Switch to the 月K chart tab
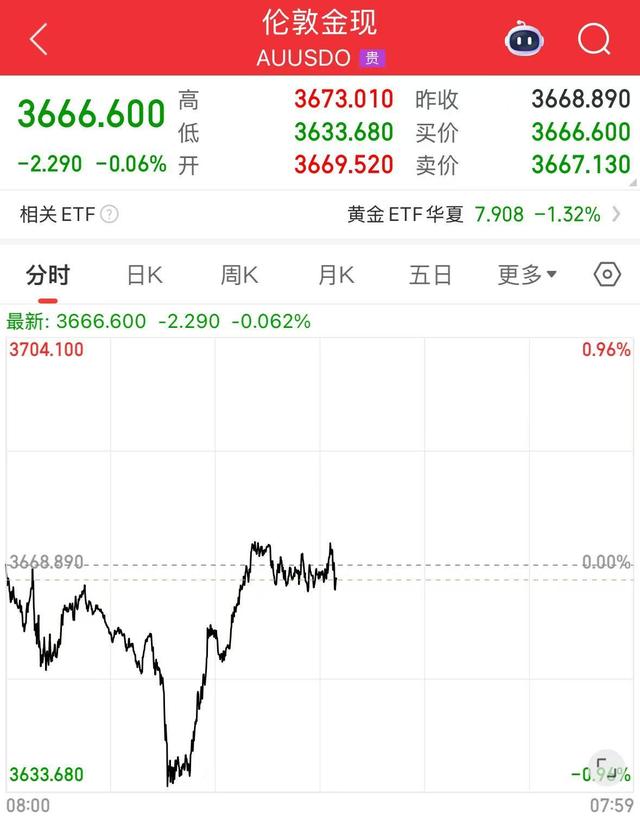640x823 pixels. pyautogui.click(x=336, y=275)
